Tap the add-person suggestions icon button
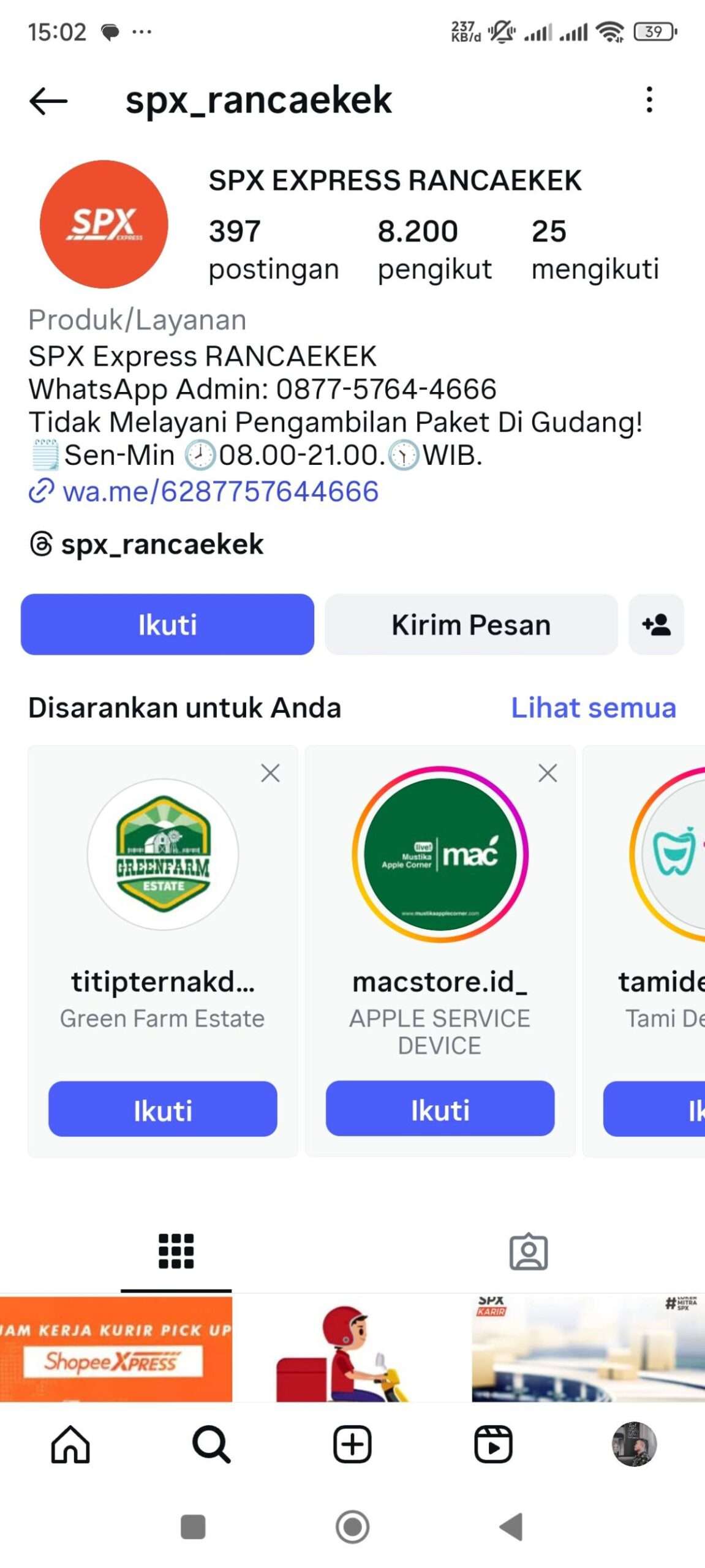This screenshot has height=1568, width=705. (x=656, y=624)
